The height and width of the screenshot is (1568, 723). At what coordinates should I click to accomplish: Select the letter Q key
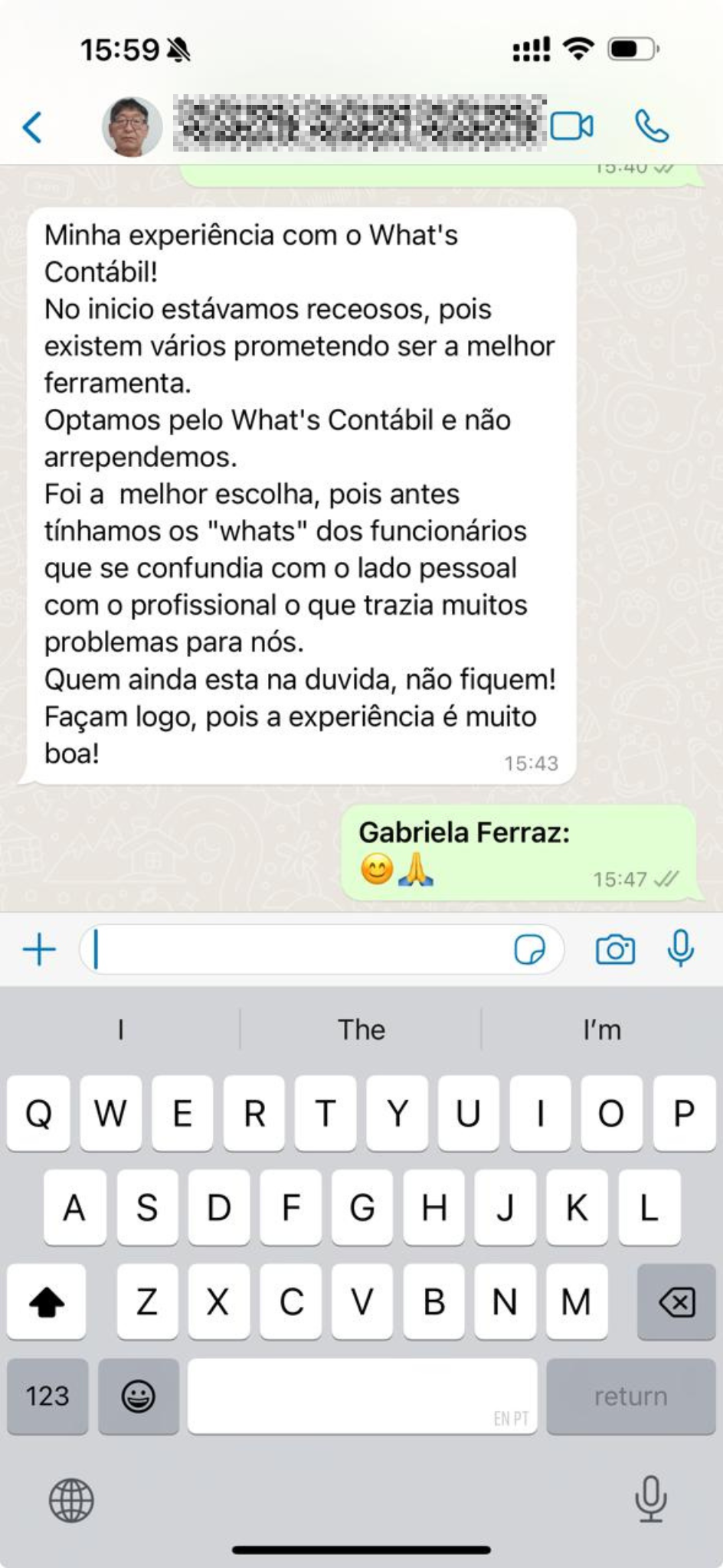[x=38, y=1115]
